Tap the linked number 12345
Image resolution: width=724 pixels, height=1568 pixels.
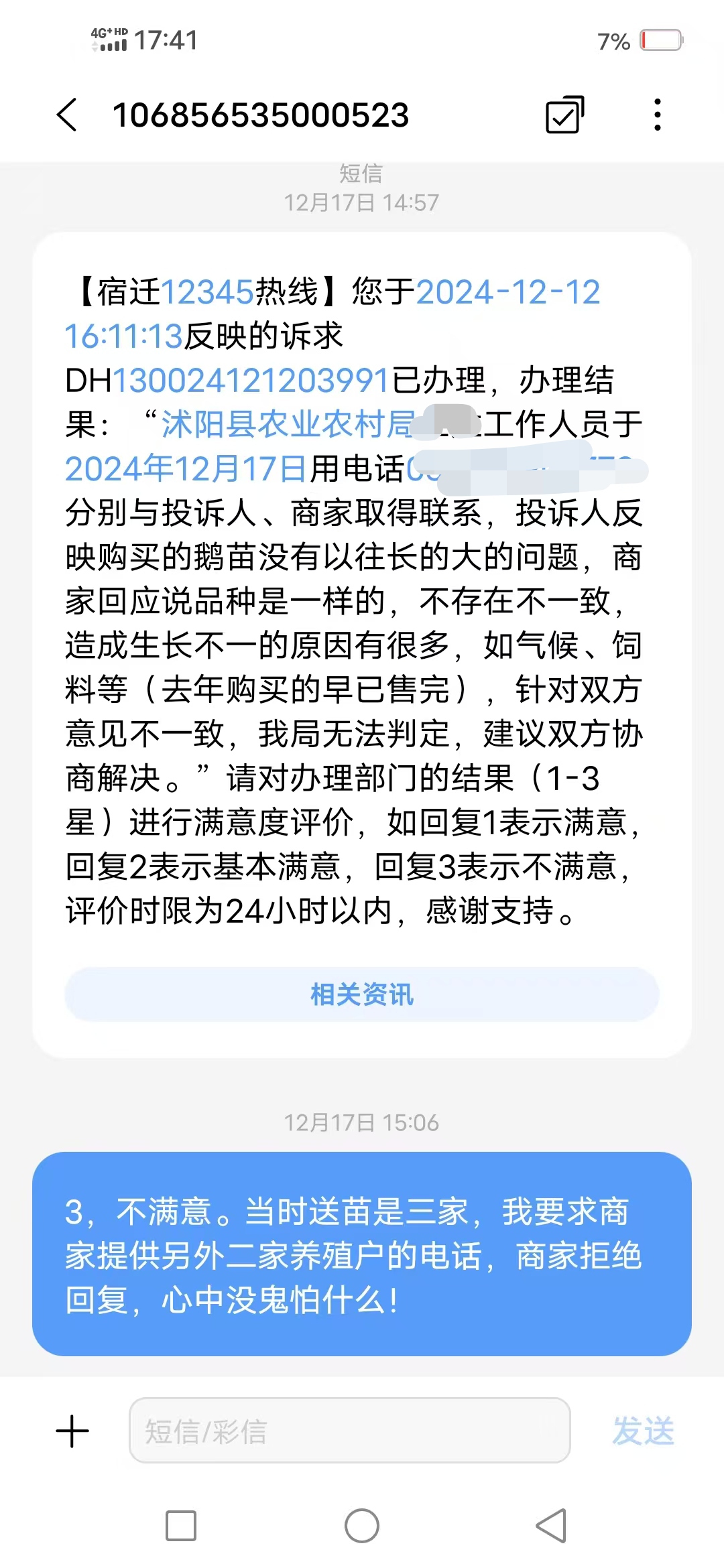click(x=207, y=292)
